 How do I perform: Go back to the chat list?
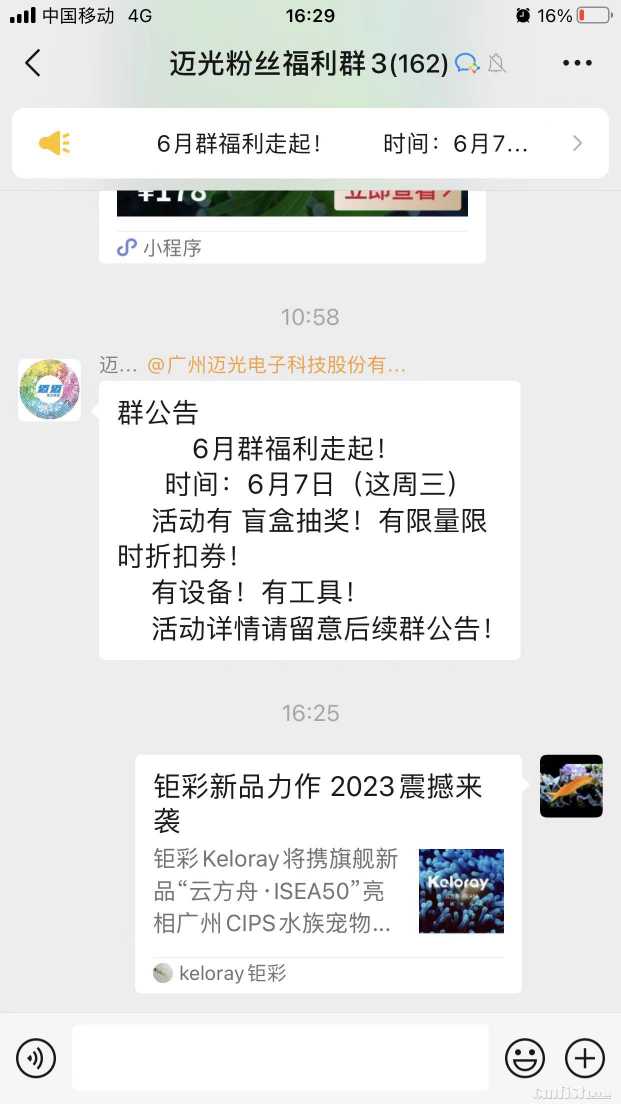[x=33, y=63]
